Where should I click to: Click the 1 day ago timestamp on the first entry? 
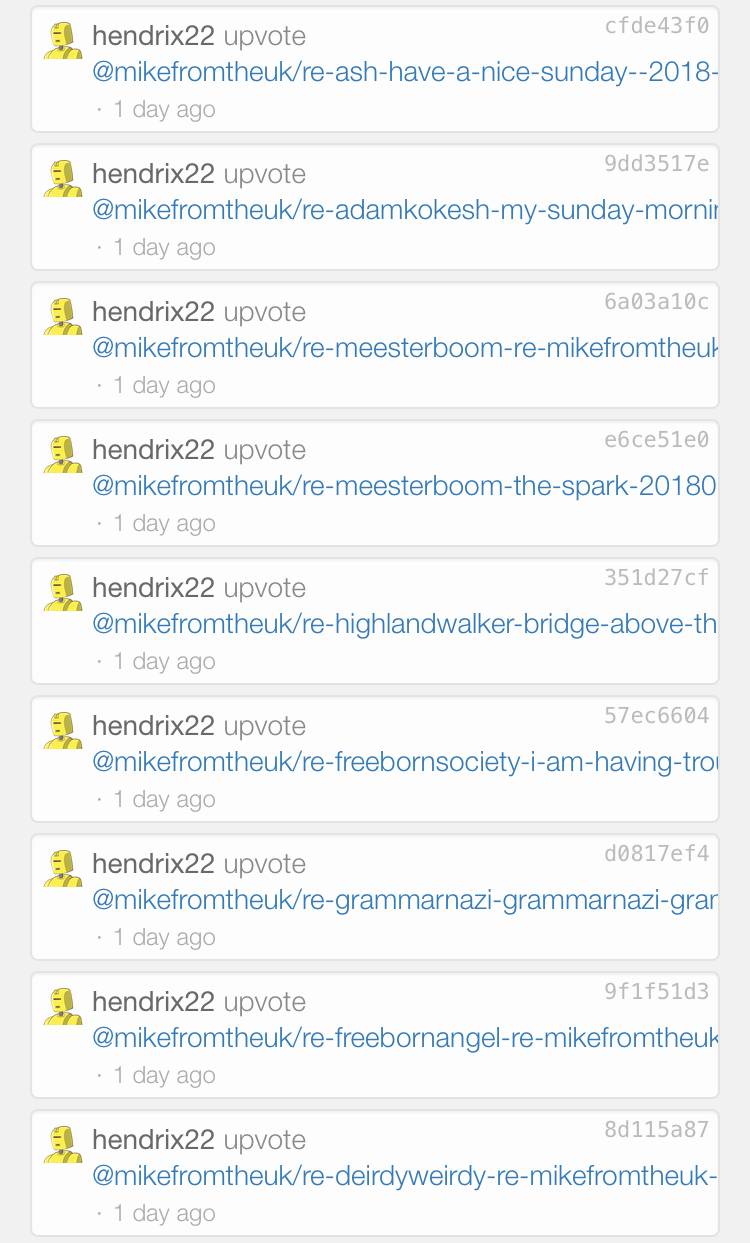164,109
